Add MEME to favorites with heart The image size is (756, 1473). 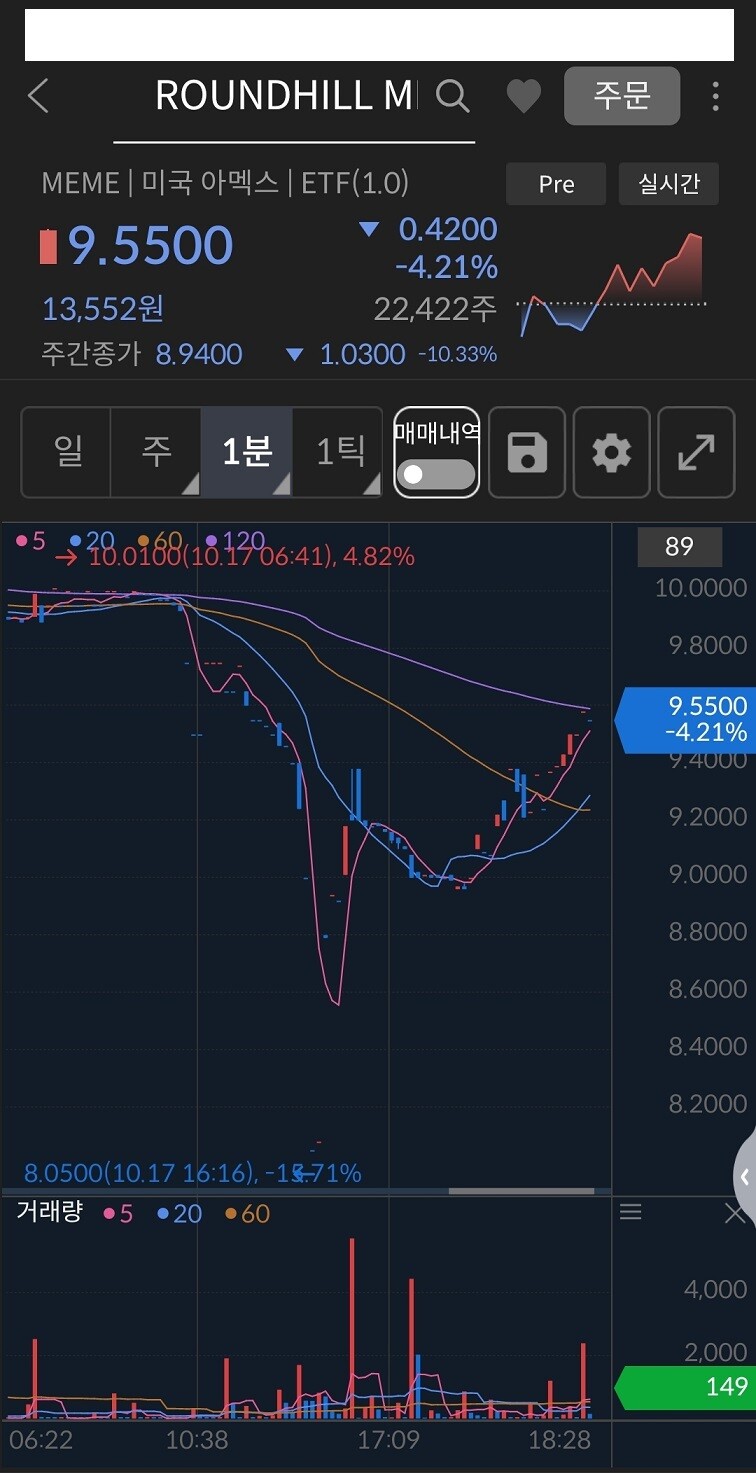pyautogui.click(x=523, y=96)
